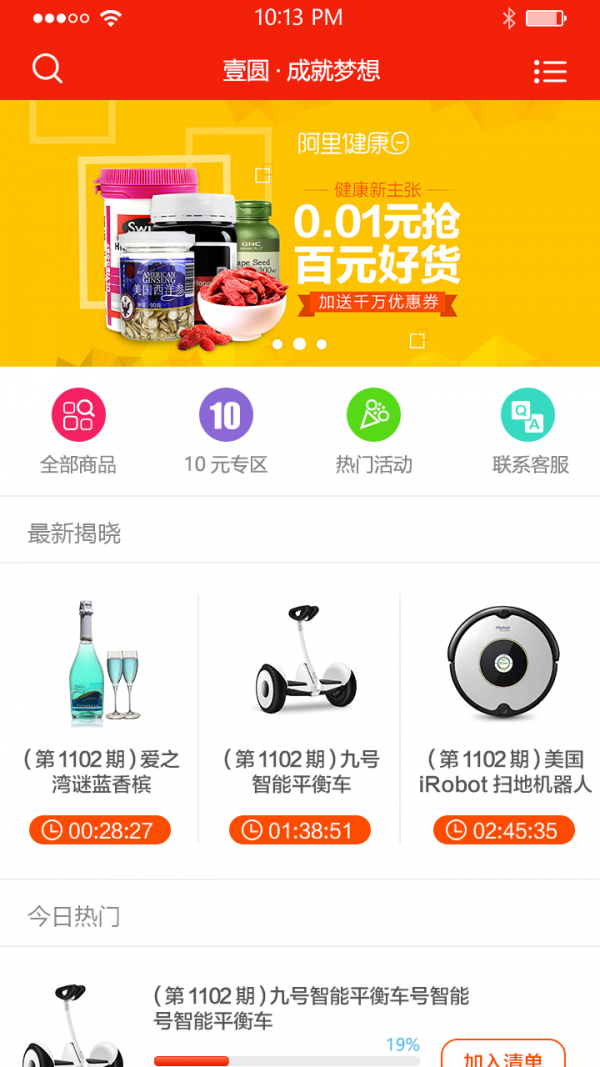Image resolution: width=600 pixels, height=1067 pixels.
Task: Open 全部商品 category
Action: tap(78, 432)
